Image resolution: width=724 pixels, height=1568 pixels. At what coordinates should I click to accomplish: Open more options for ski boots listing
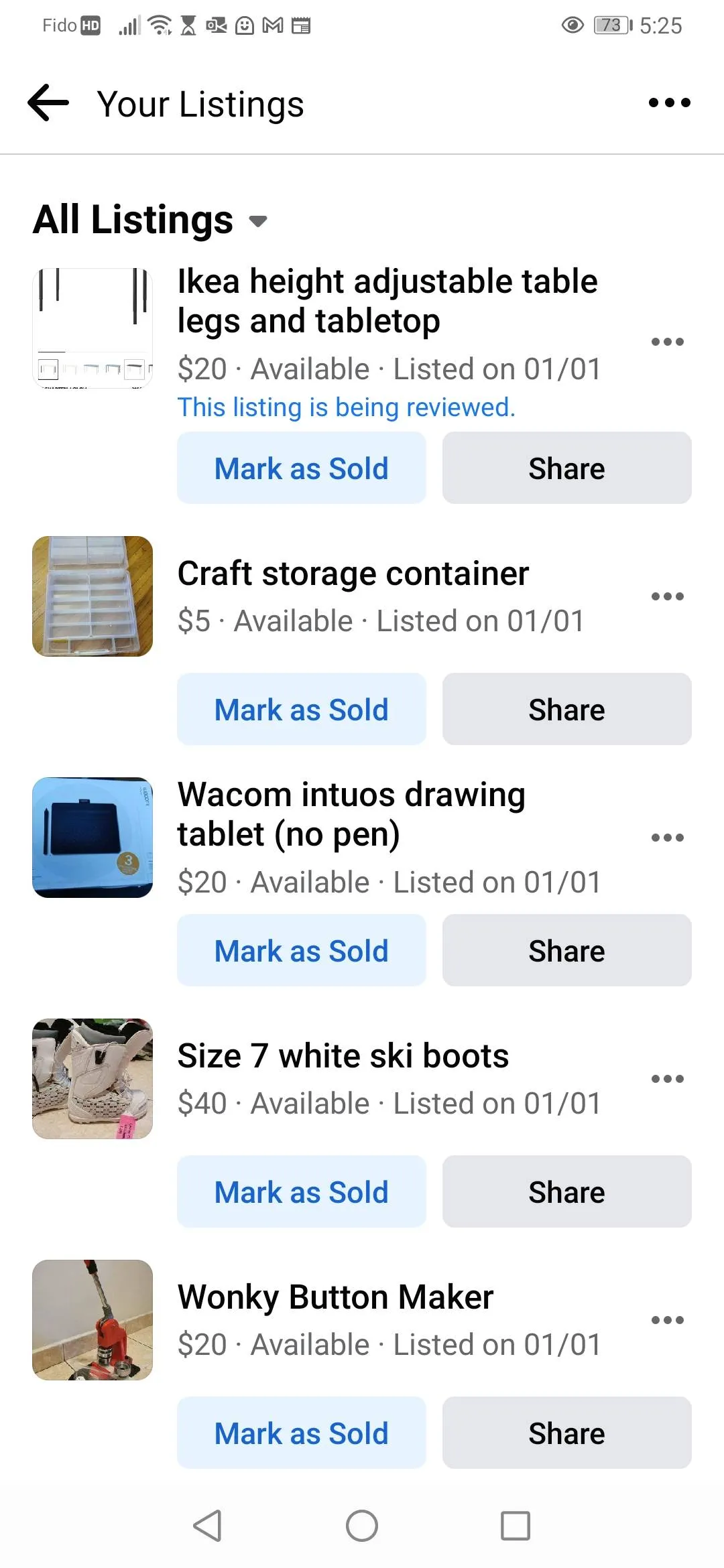(x=667, y=1079)
